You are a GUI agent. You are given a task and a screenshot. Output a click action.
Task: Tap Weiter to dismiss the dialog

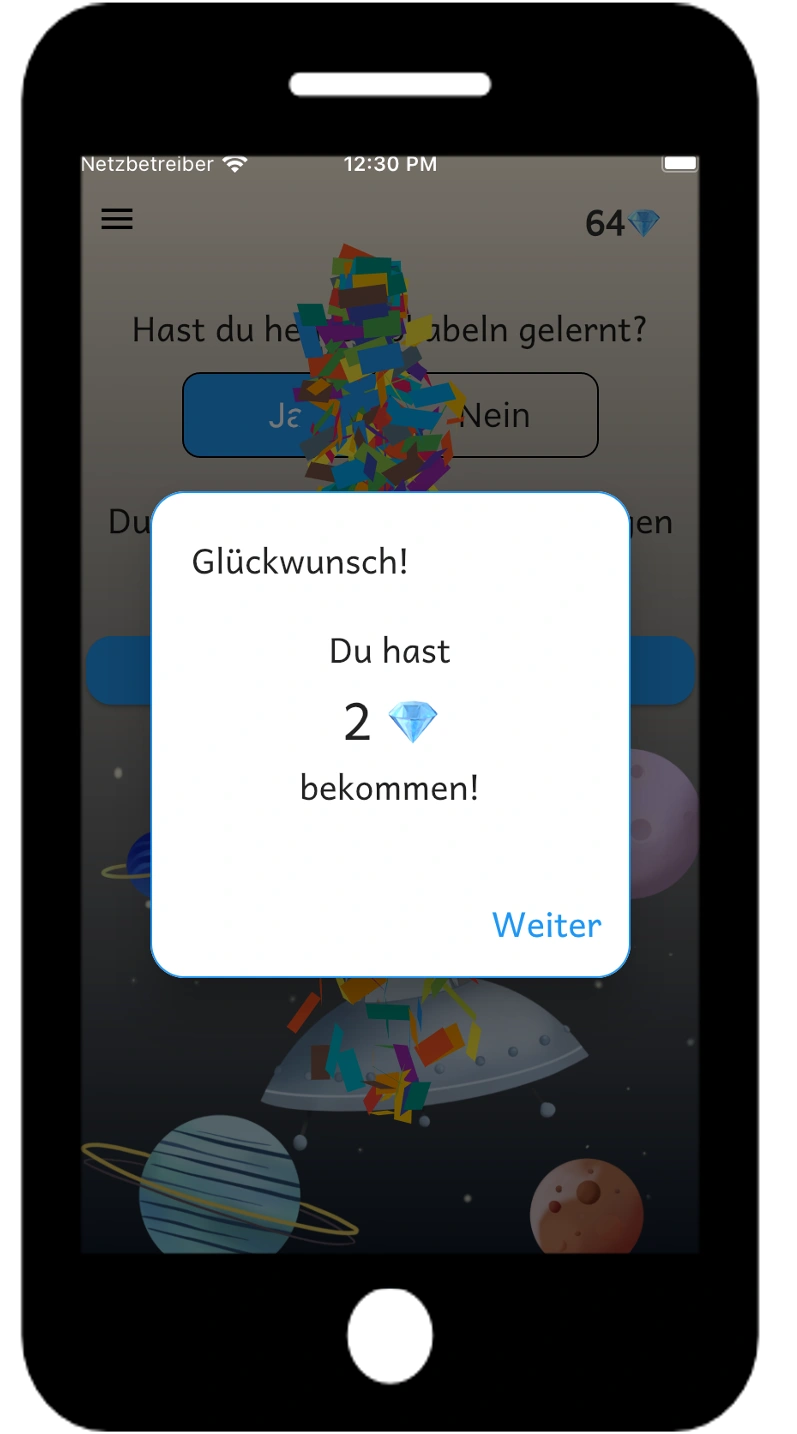546,925
